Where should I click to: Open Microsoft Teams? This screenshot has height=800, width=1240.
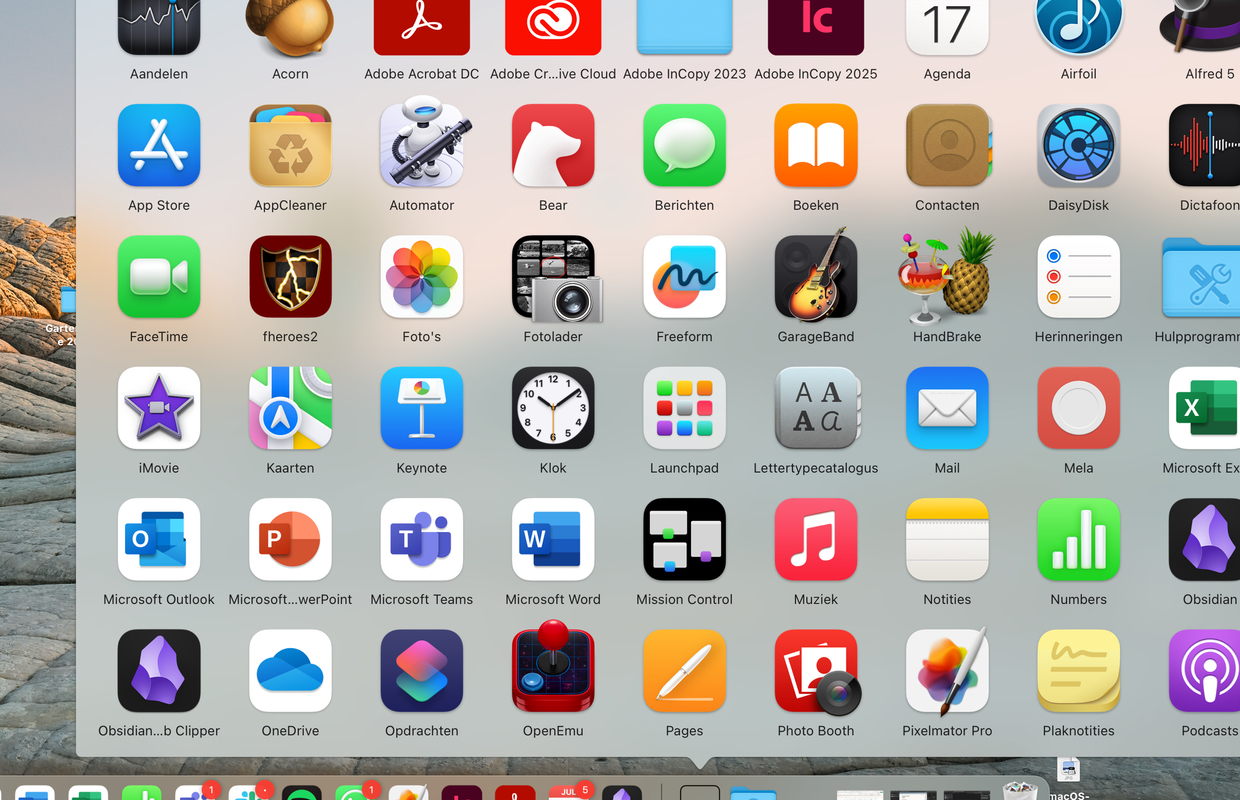[x=422, y=540]
